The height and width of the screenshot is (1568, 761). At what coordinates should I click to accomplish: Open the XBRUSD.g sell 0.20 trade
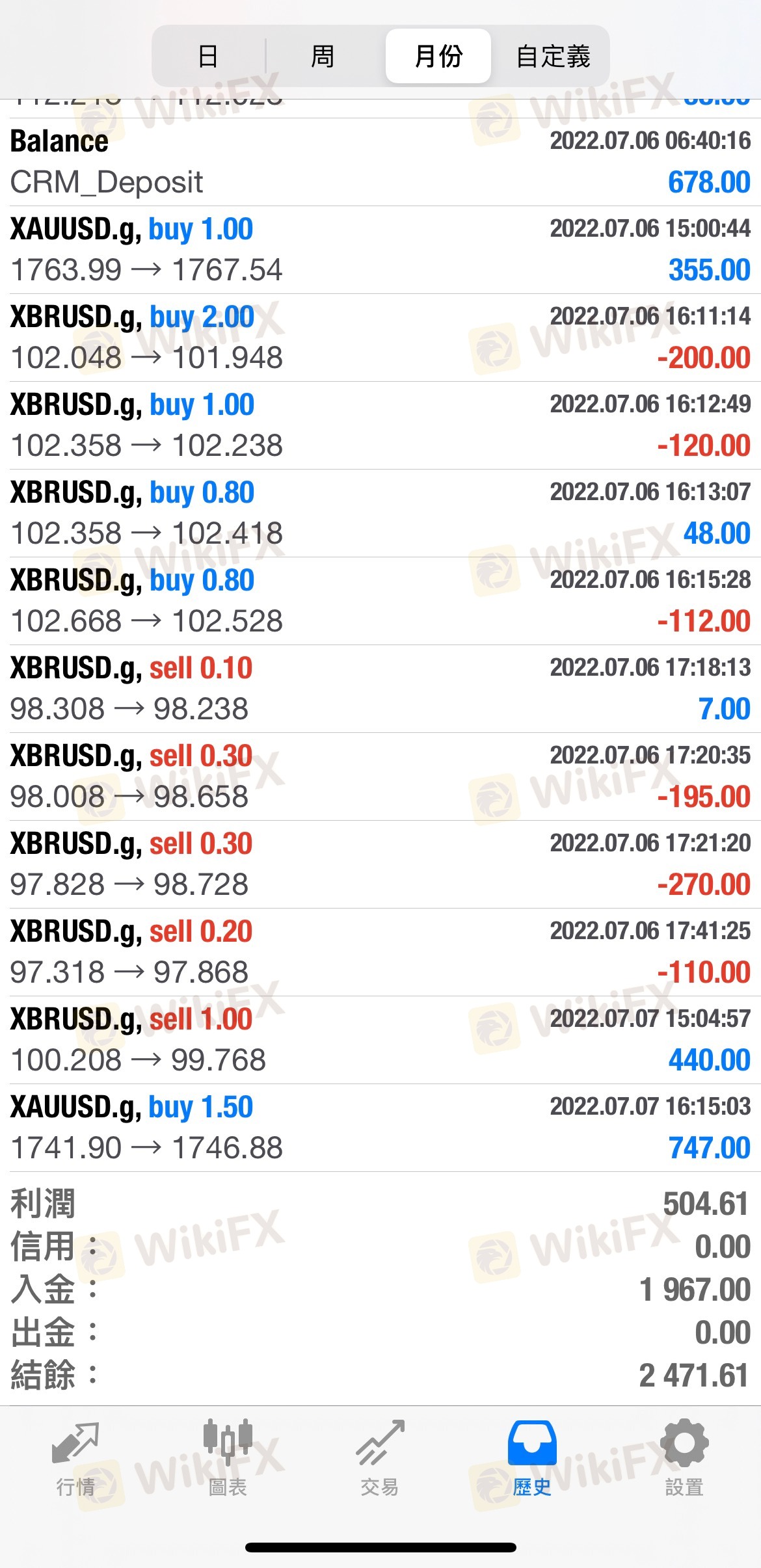tap(380, 952)
